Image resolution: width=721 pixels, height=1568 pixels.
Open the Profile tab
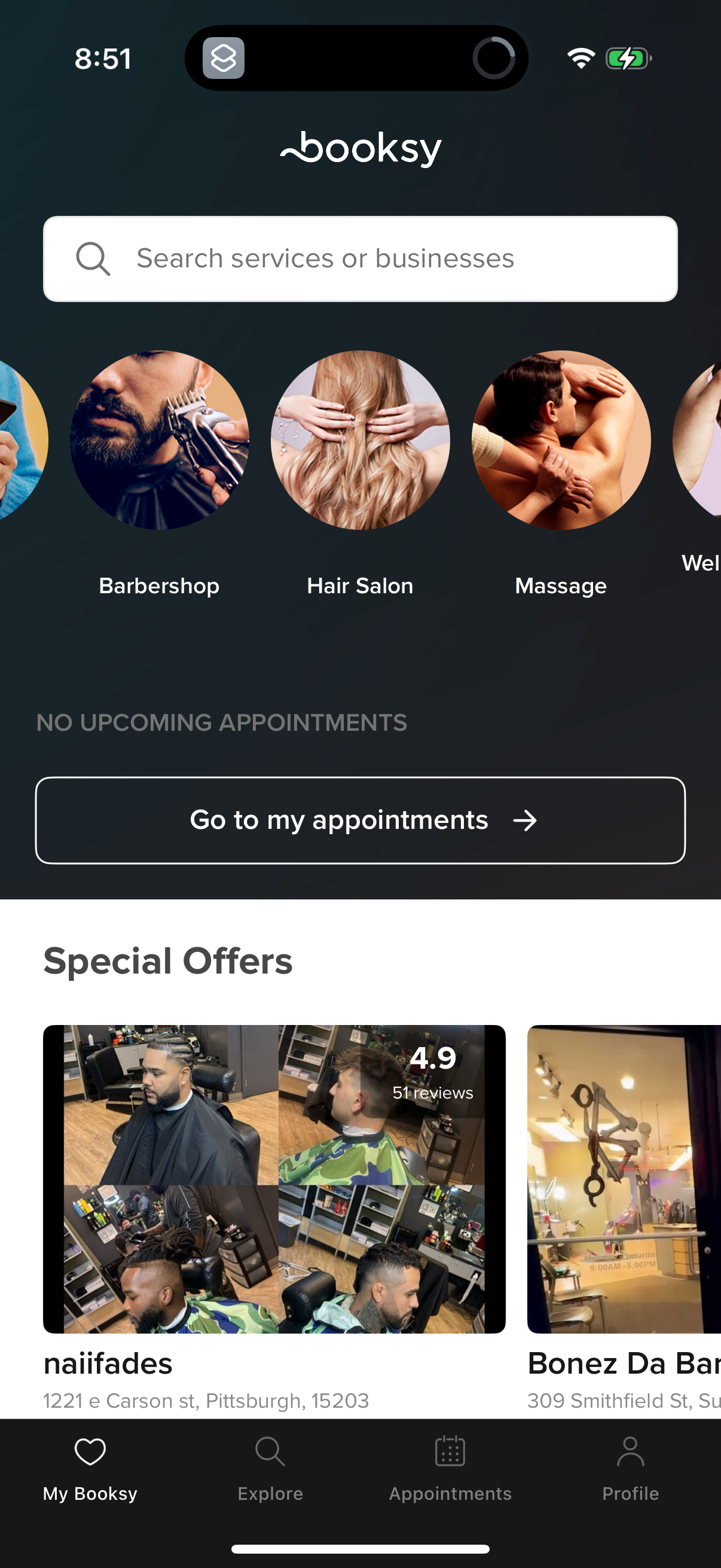pyautogui.click(x=630, y=1468)
